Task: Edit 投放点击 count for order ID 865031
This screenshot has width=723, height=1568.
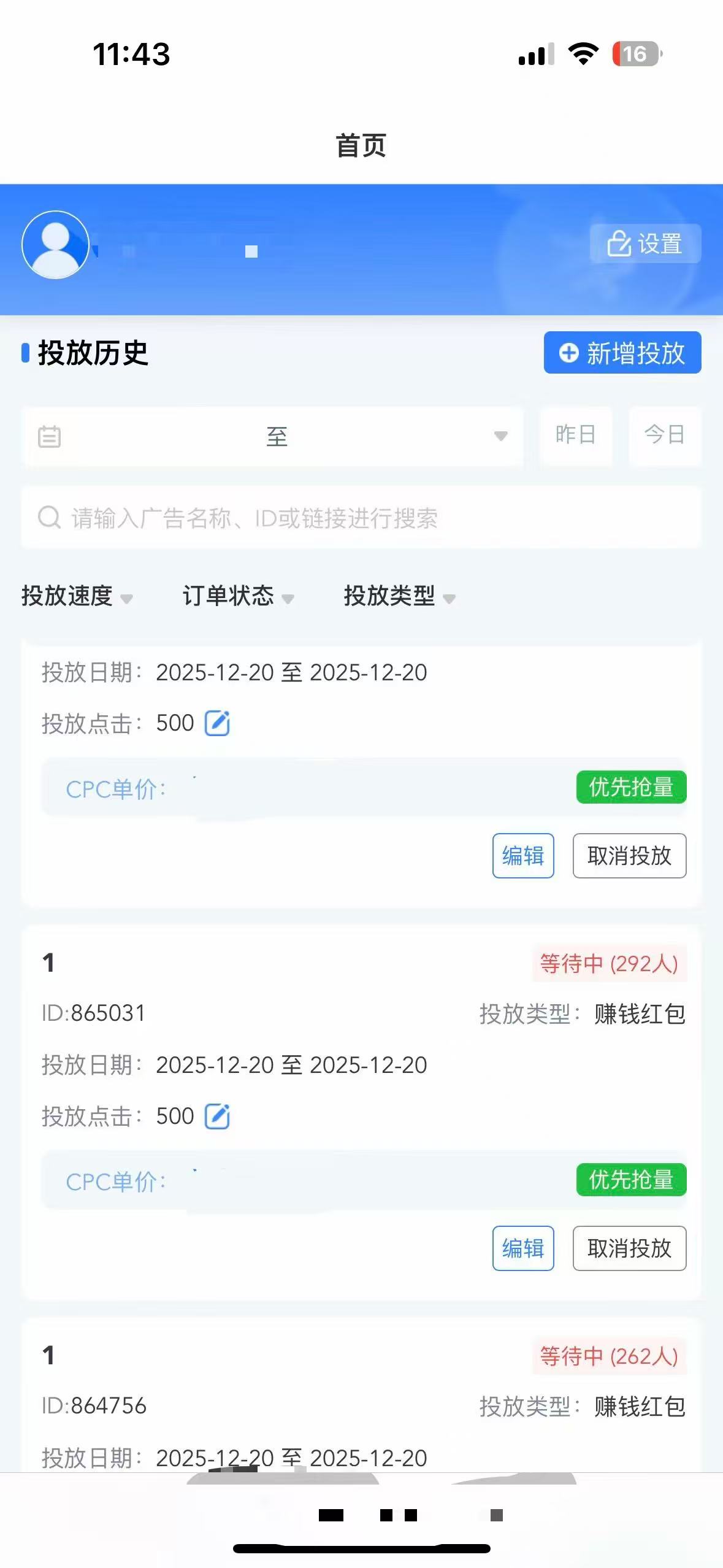Action: point(217,1116)
